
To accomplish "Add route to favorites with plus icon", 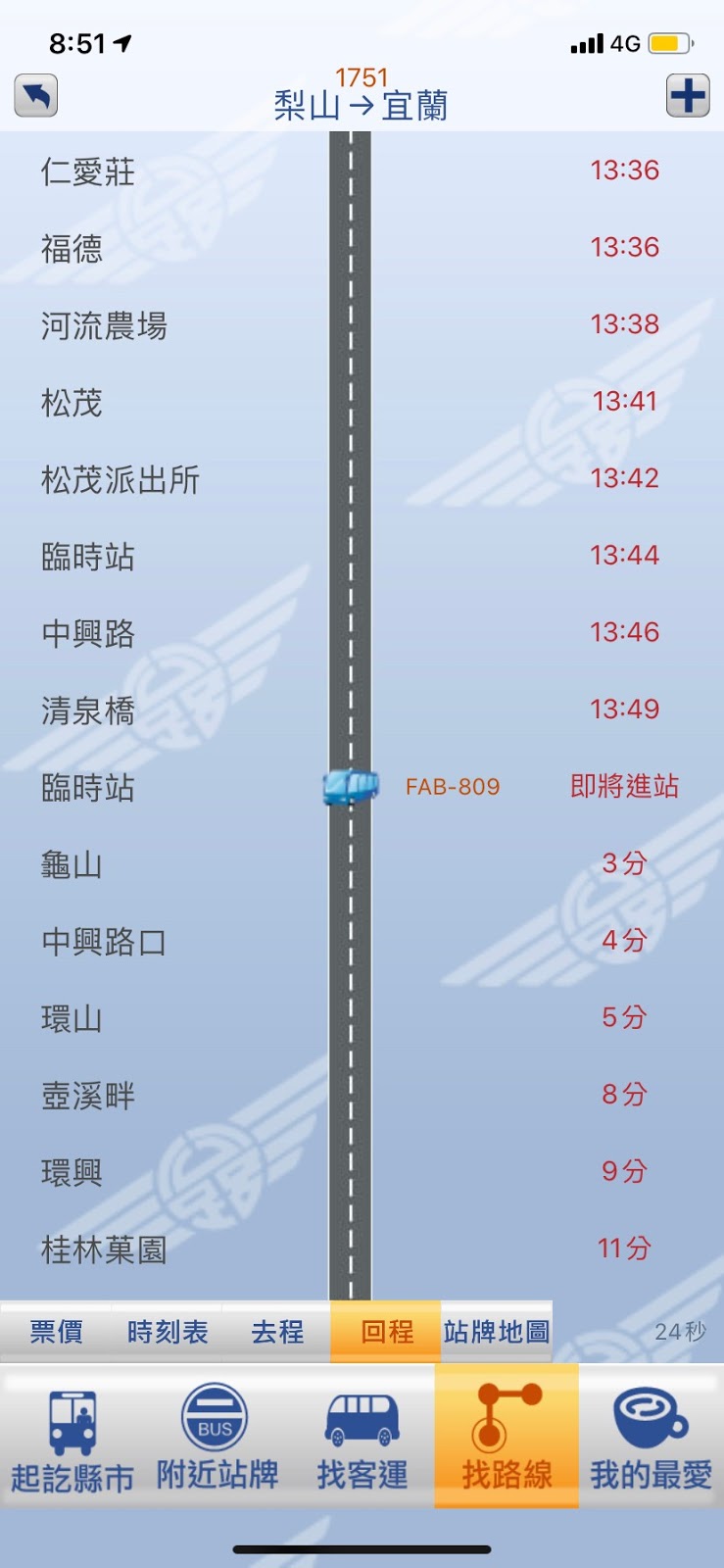I will tap(688, 96).
